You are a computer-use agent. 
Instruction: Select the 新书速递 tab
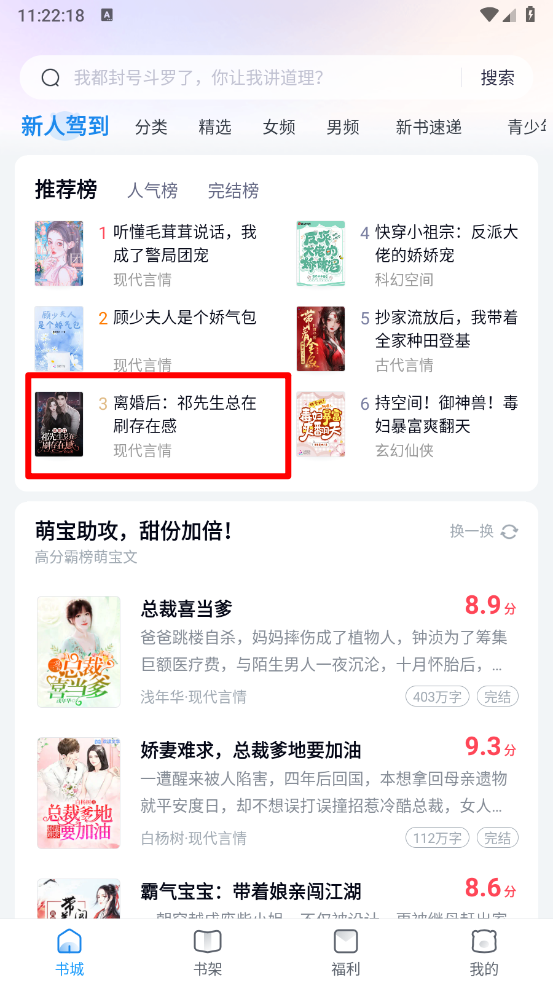(428, 127)
